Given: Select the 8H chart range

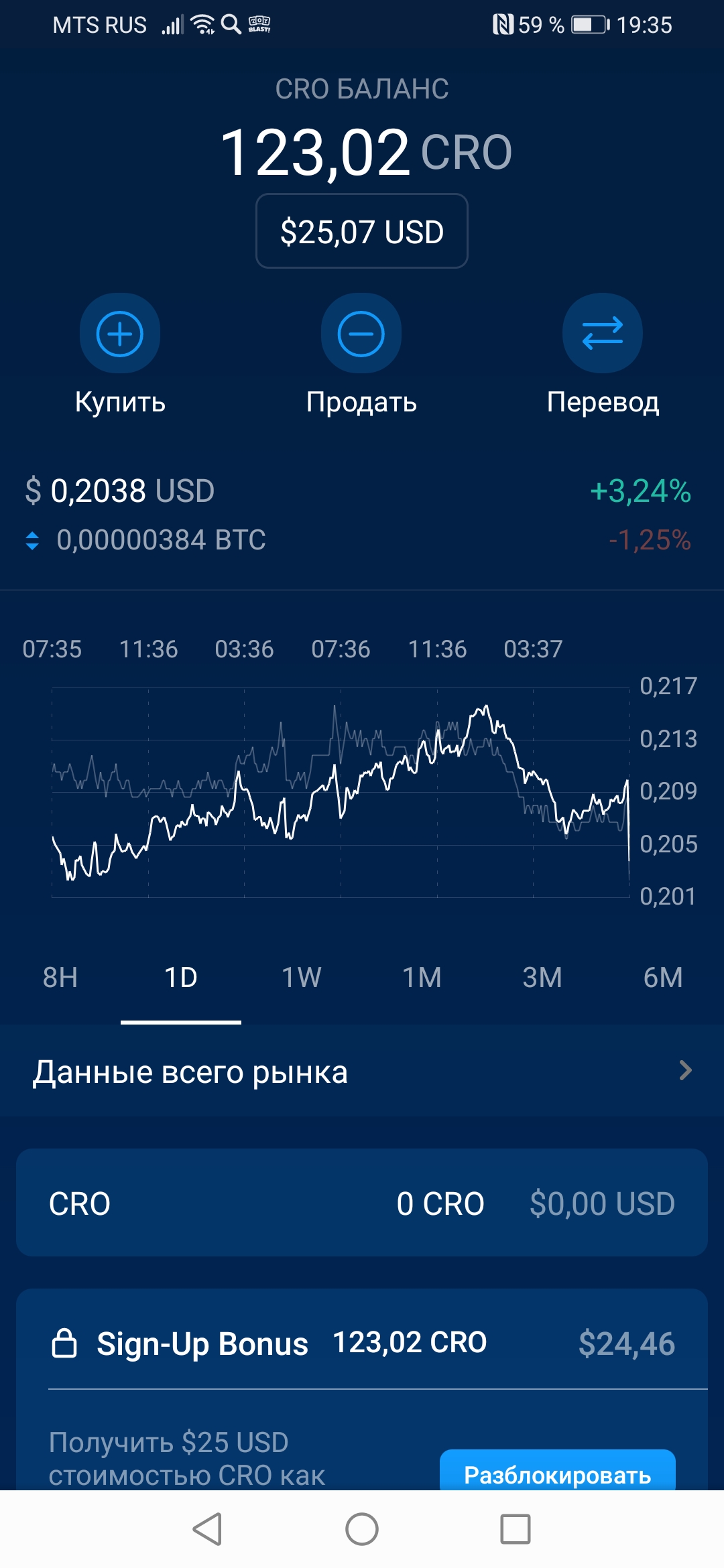Looking at the screenshot, I should [60, 978].
